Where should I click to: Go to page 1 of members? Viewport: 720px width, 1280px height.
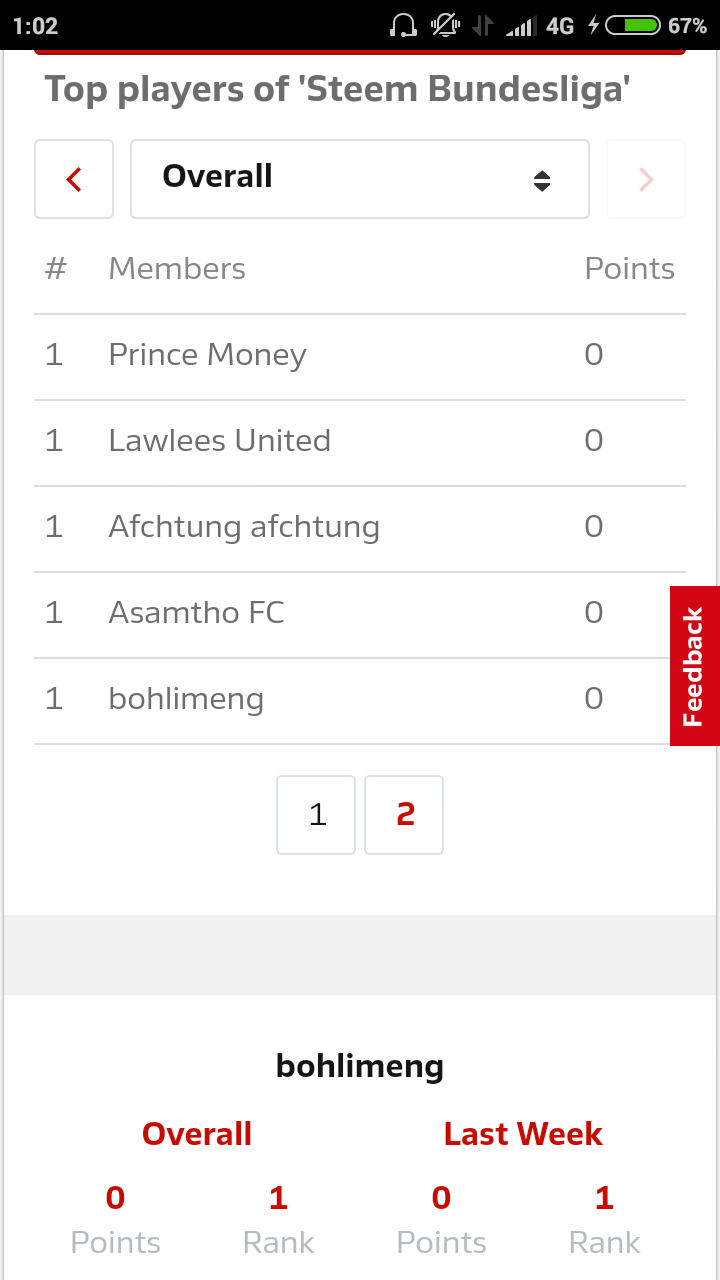point(316,815)
